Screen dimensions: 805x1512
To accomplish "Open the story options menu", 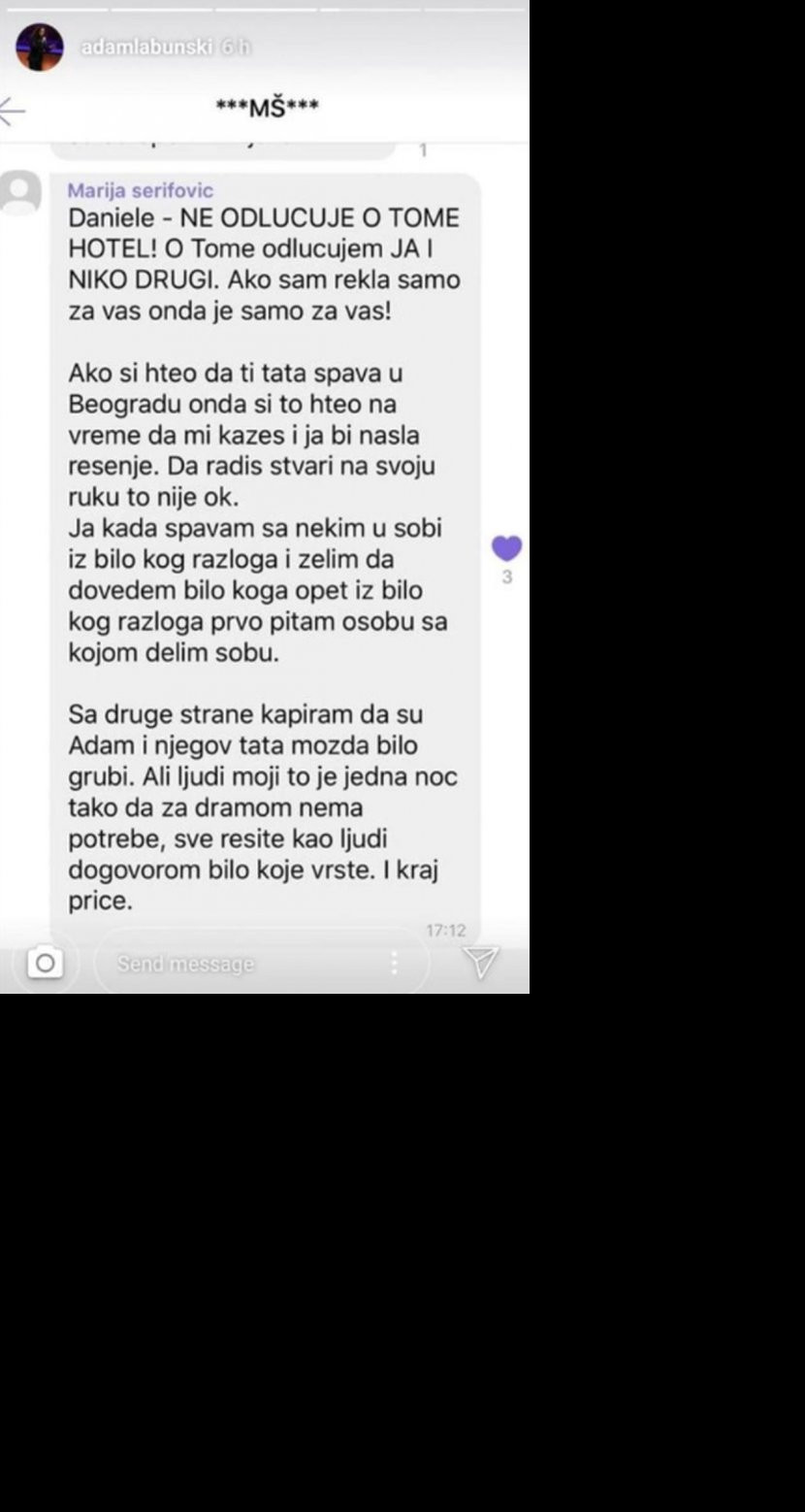I will (394, 963).
